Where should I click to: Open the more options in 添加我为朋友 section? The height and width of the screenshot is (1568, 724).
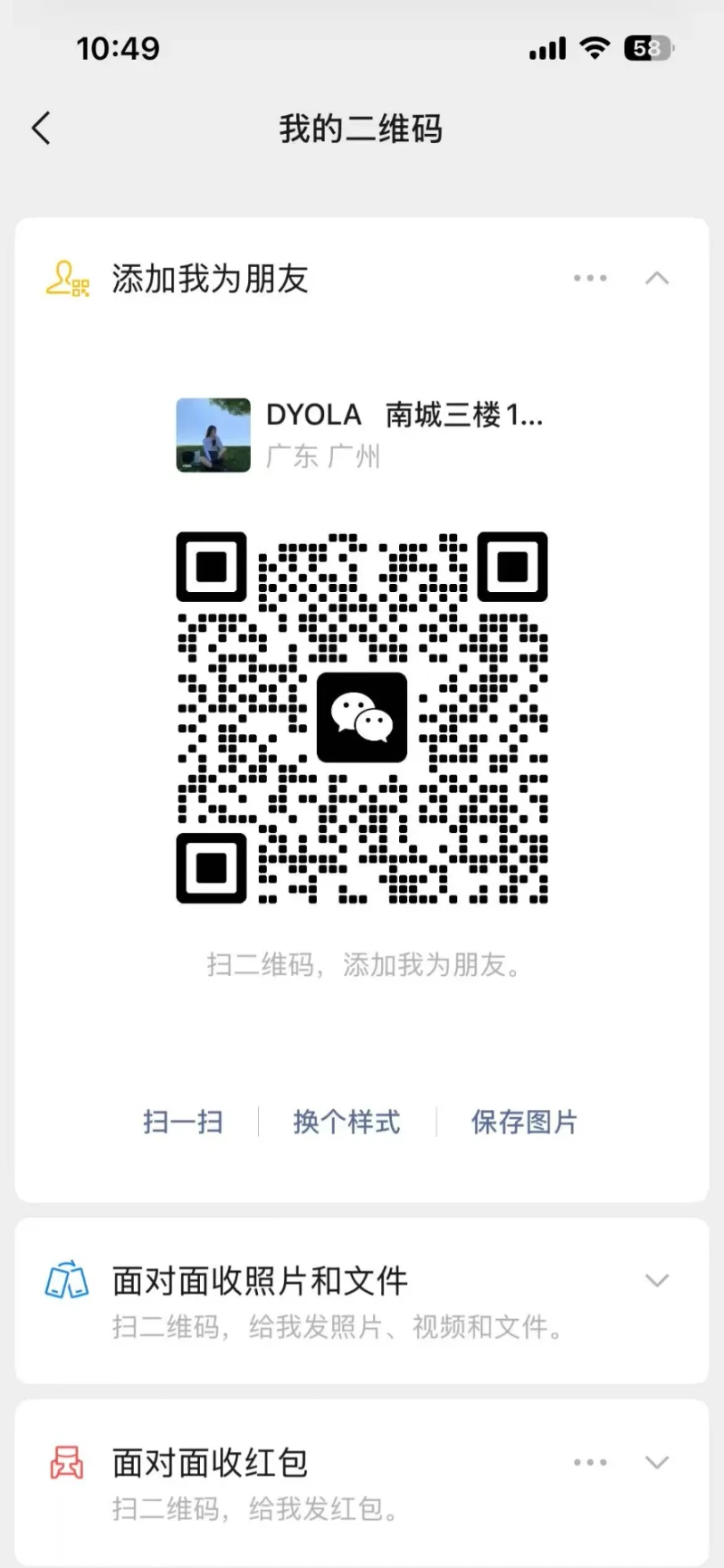click(590, 278)
